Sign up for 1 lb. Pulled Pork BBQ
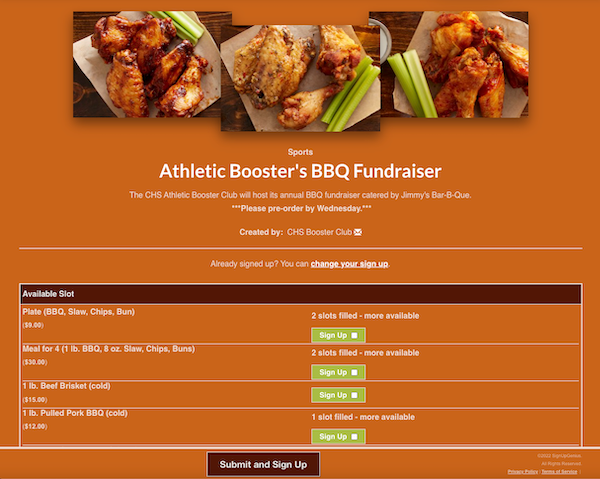The height and width of the screenshot is (479, 600). point(338,436)
